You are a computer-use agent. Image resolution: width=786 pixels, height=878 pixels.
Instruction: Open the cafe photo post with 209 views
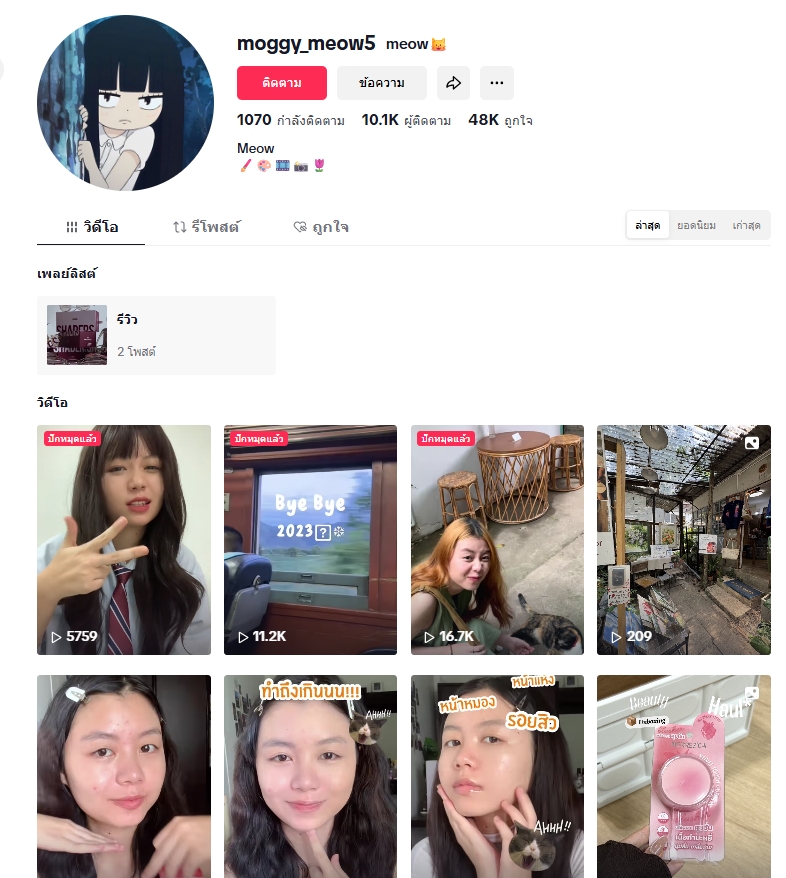[x=684, y=540]
